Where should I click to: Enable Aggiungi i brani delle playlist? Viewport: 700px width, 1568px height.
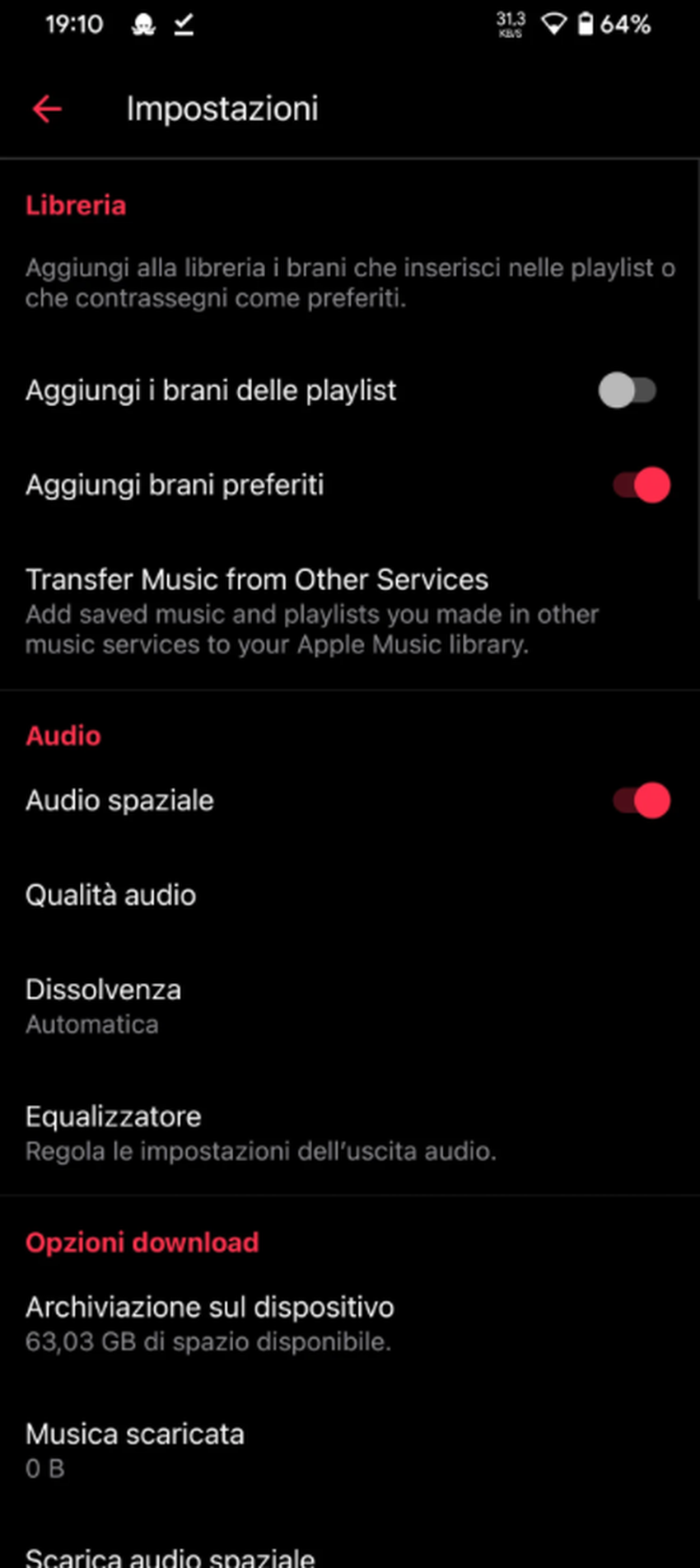628,391
